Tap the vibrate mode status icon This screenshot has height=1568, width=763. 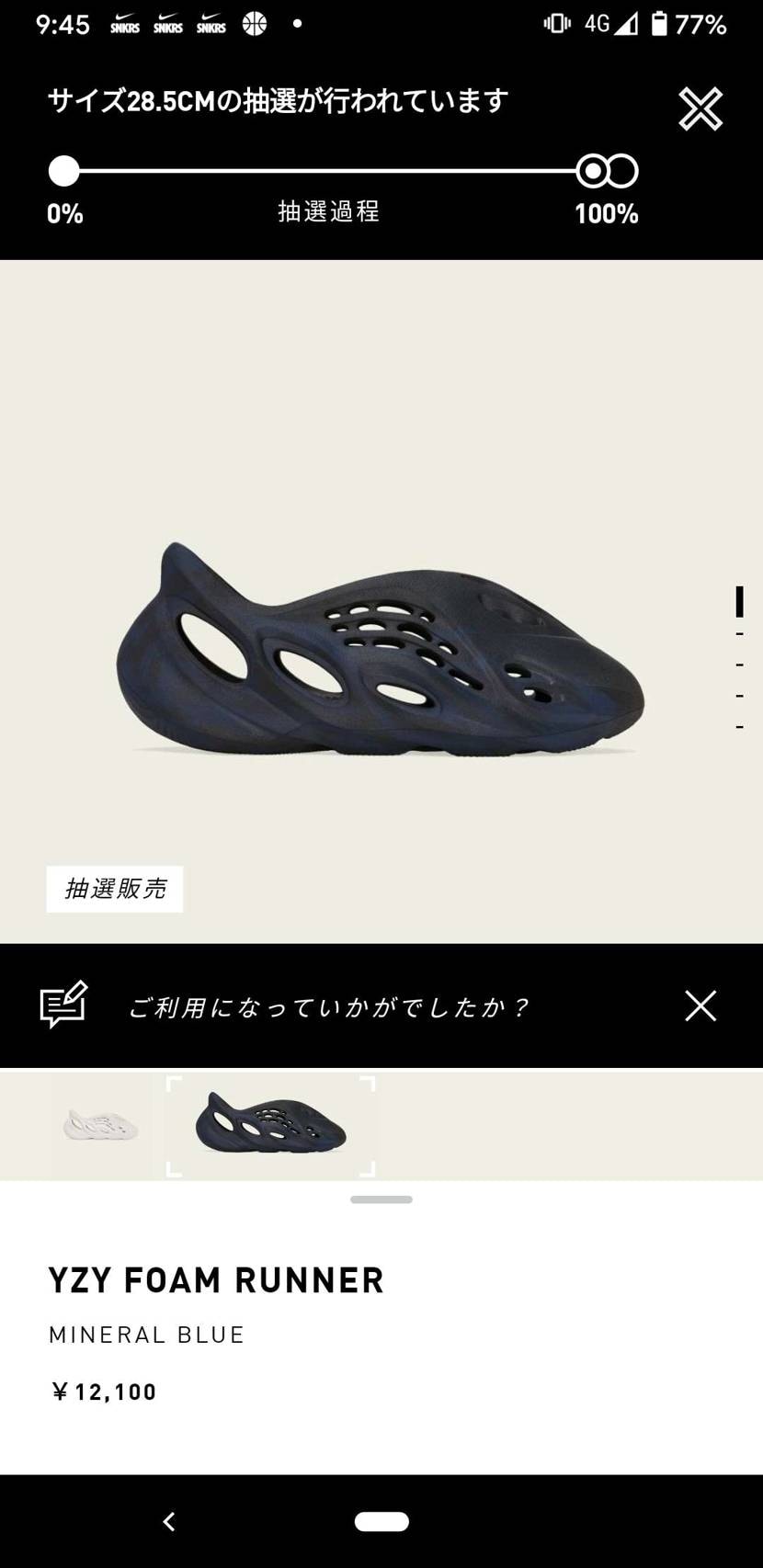(x=557, y=25)
